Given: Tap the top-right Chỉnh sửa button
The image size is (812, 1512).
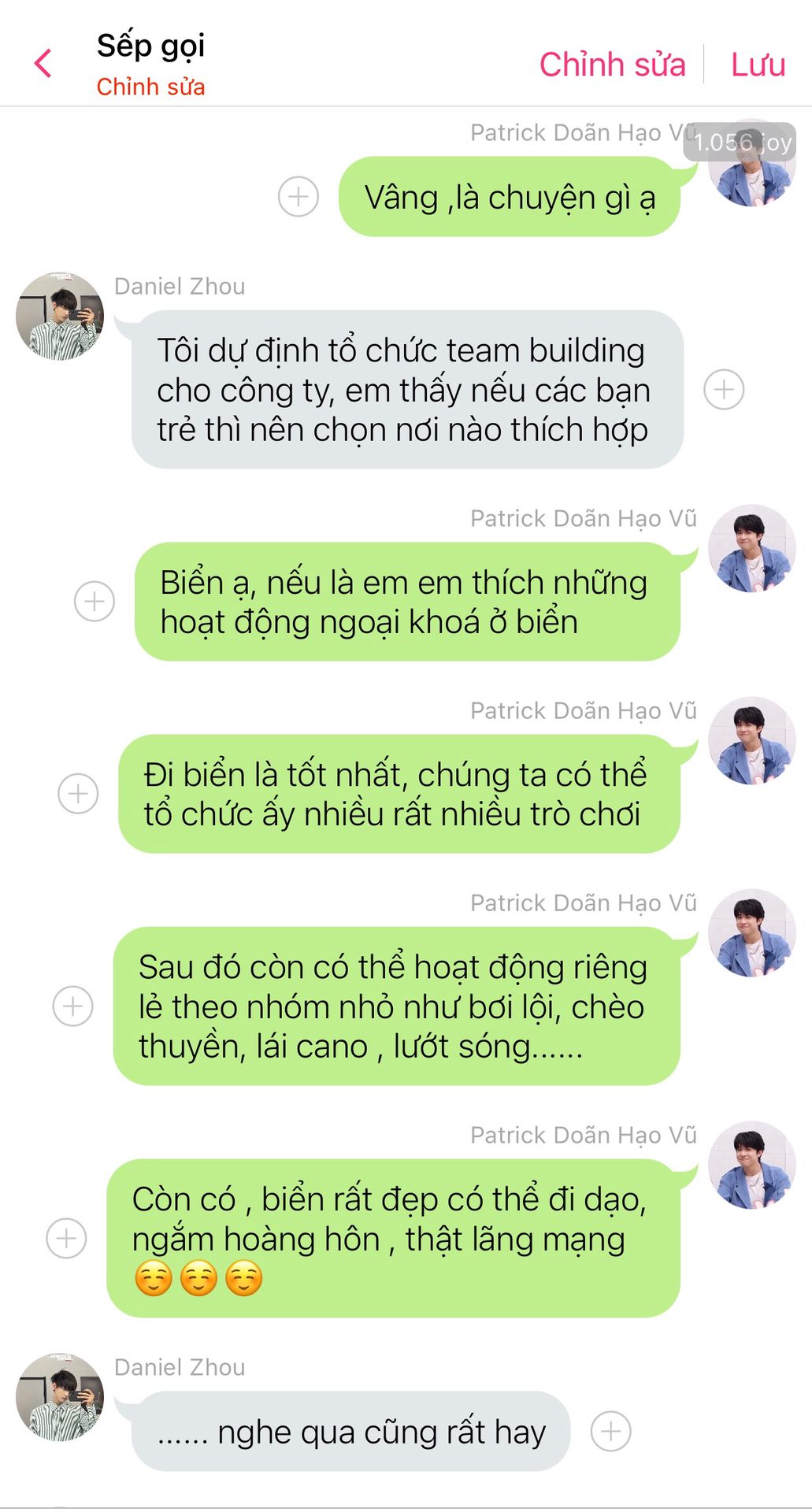Looking at the screenshot, I should (612, 65).
